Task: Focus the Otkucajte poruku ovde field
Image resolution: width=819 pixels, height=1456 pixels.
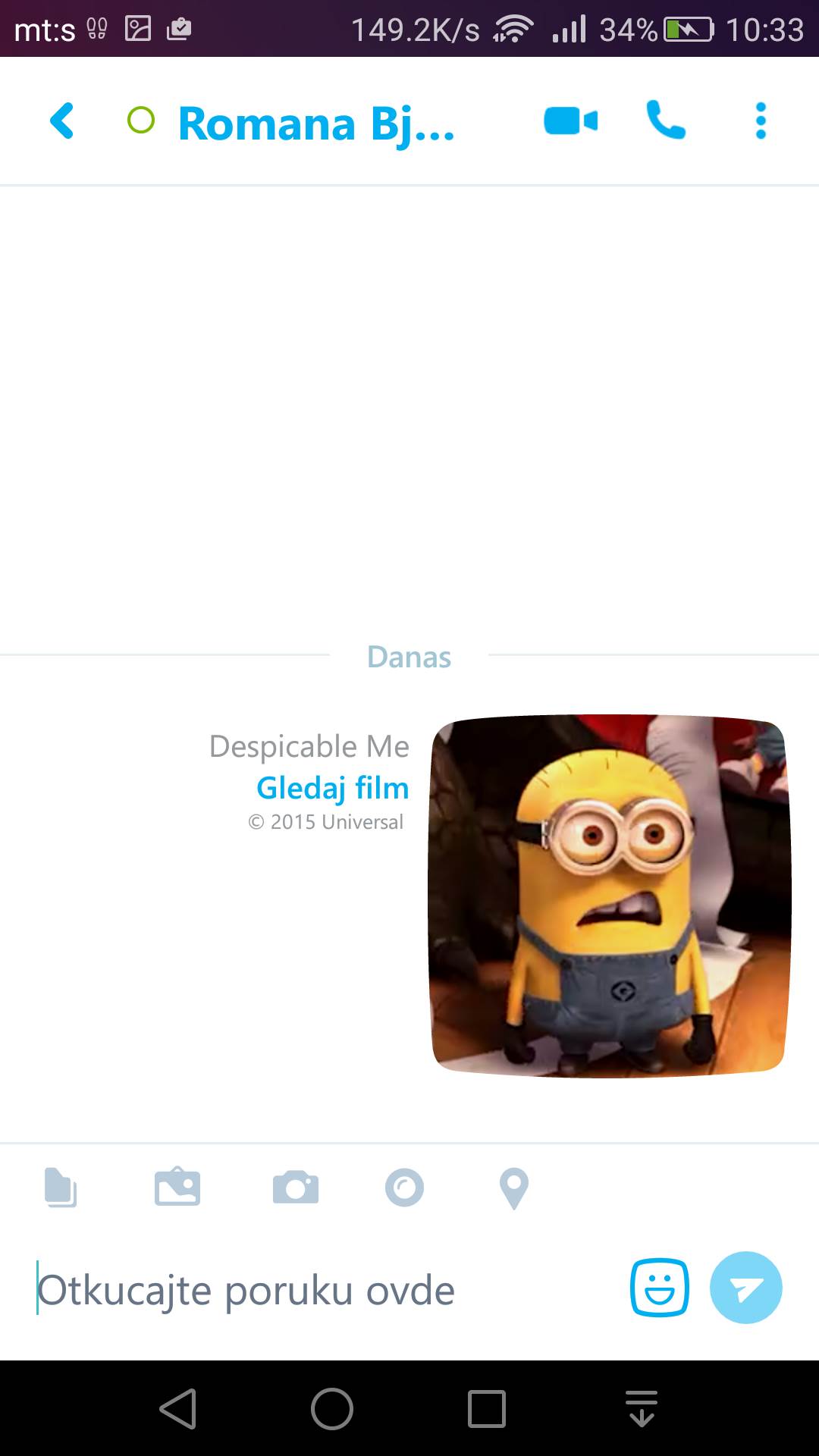Action: click(318, 1290)
